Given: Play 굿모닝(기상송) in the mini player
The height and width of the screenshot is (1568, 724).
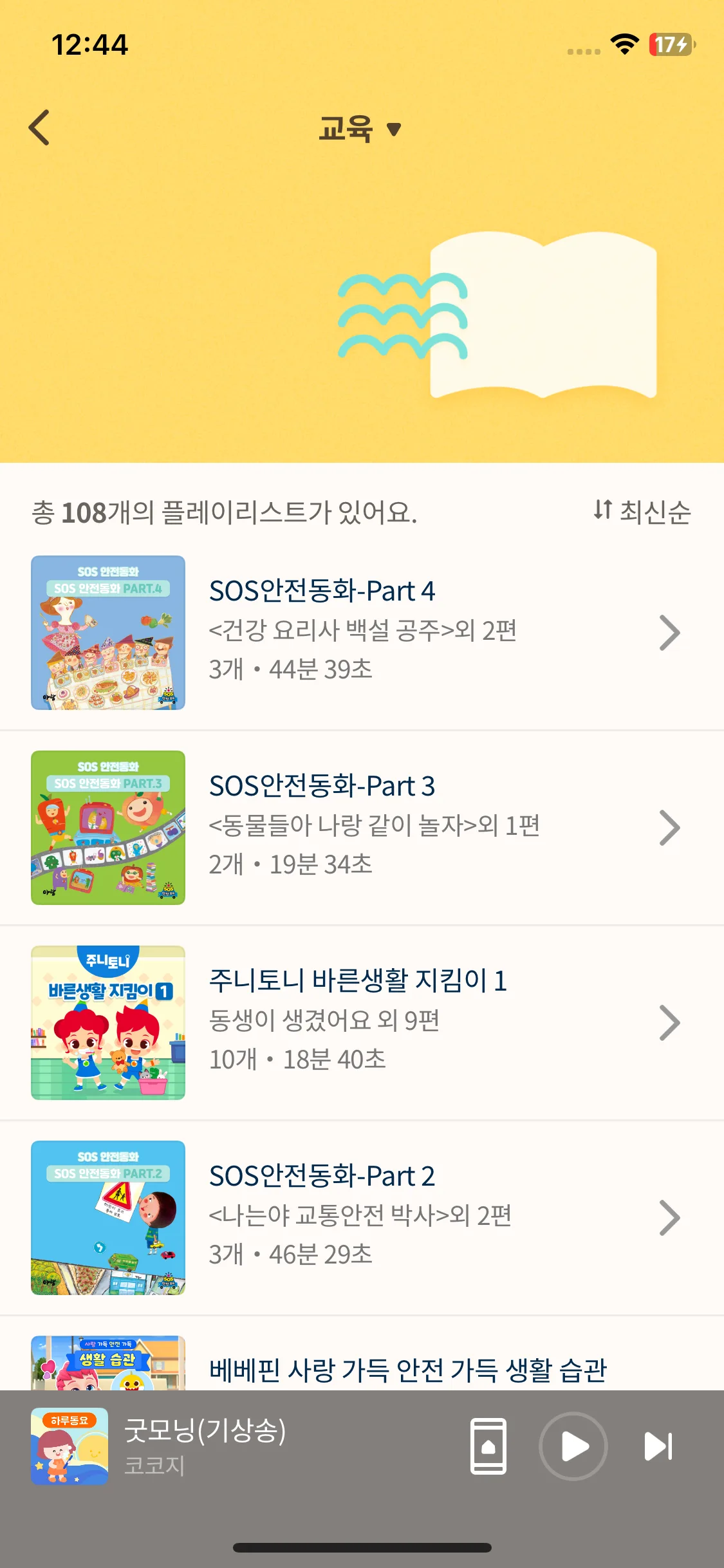Looking at the screenshot, I should click(x=573, y=1446).
